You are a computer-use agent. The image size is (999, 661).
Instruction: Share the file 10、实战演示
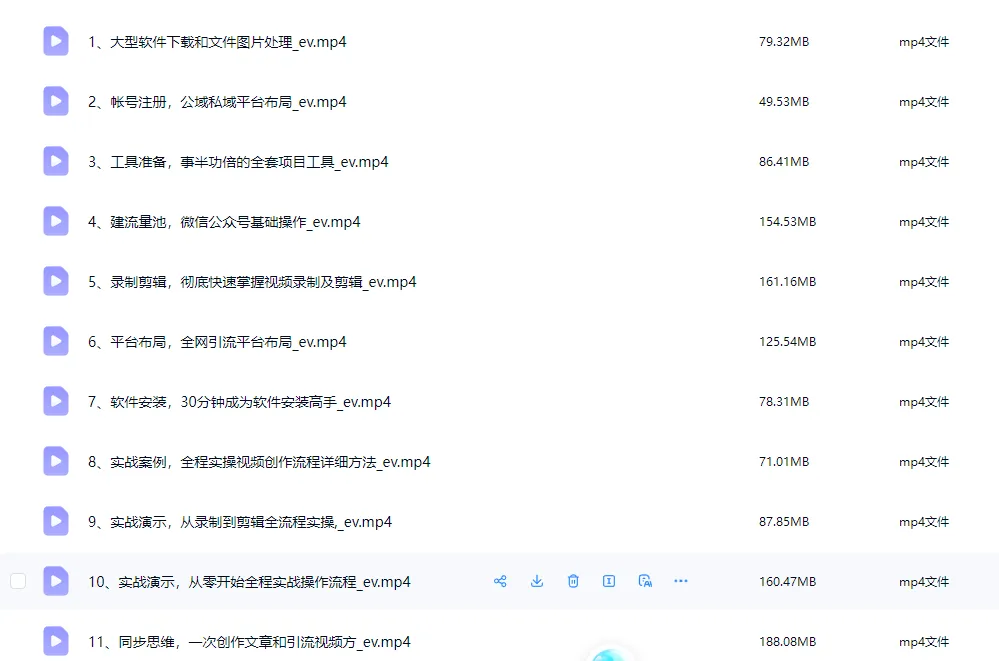501,581
